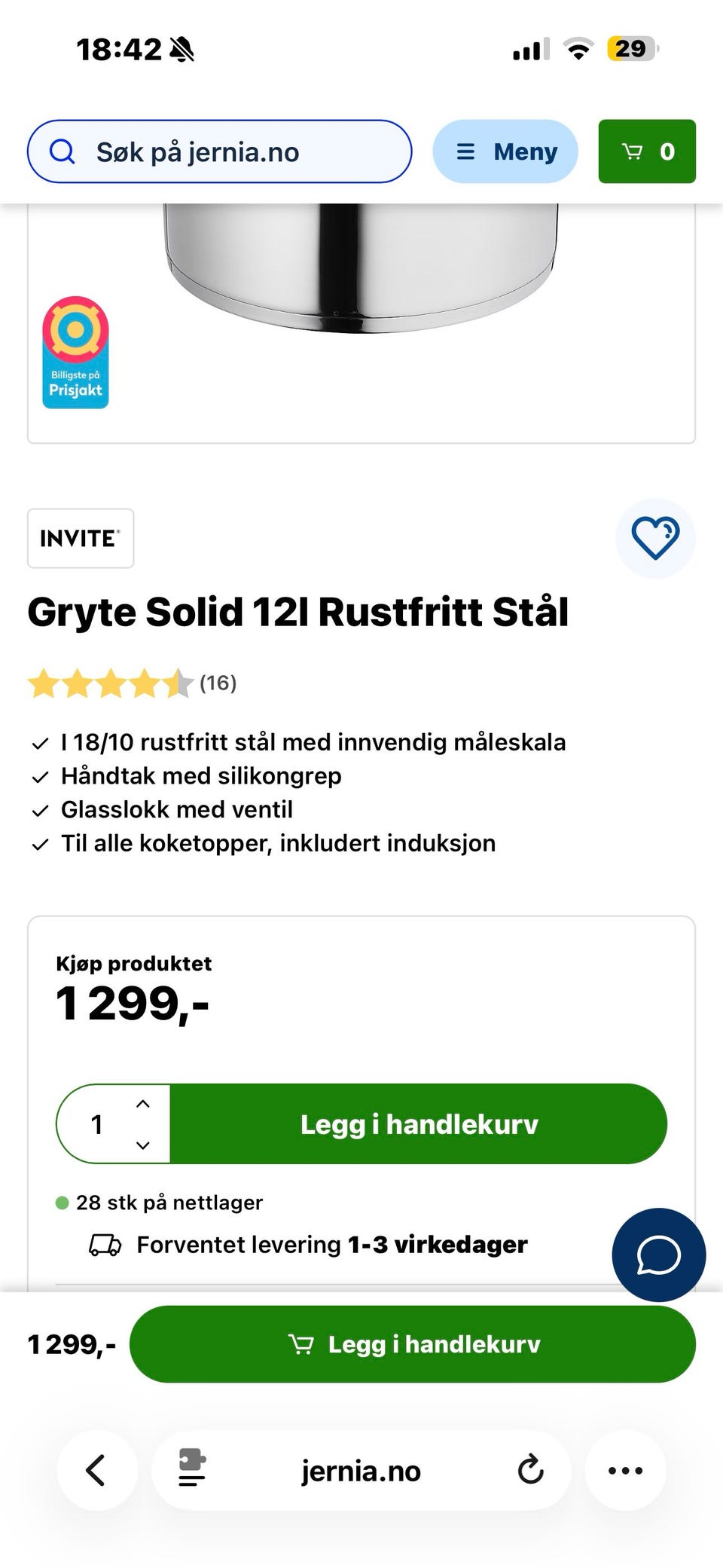Click the delivery truck icon
723x1568 pixels.
(105, 1244)
